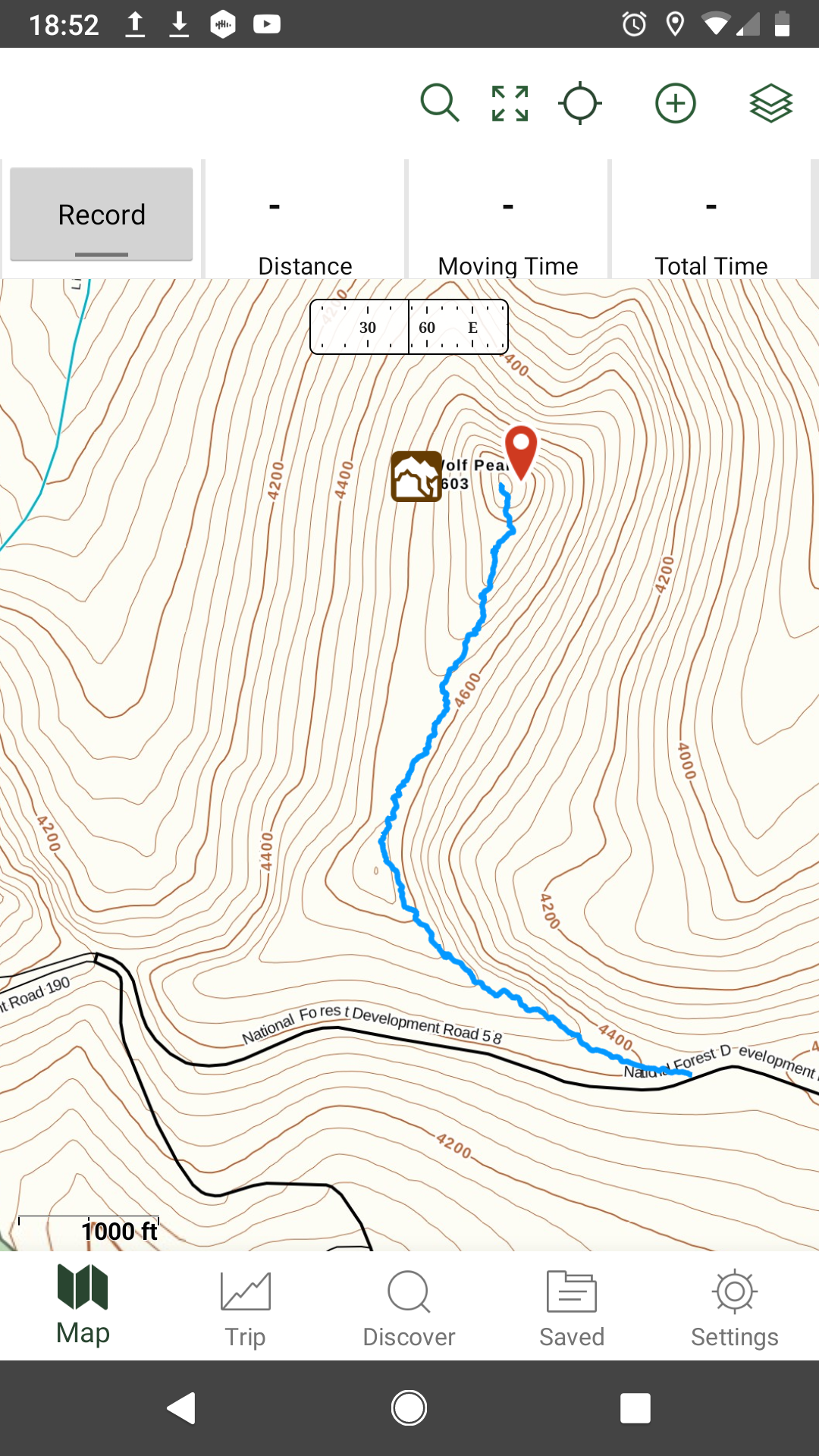Image resolution: width=819 pixels, height=1456 pixels.
Task: Tap the Distance stat tile
Action: pyautogui.click(x=305, y=220)
